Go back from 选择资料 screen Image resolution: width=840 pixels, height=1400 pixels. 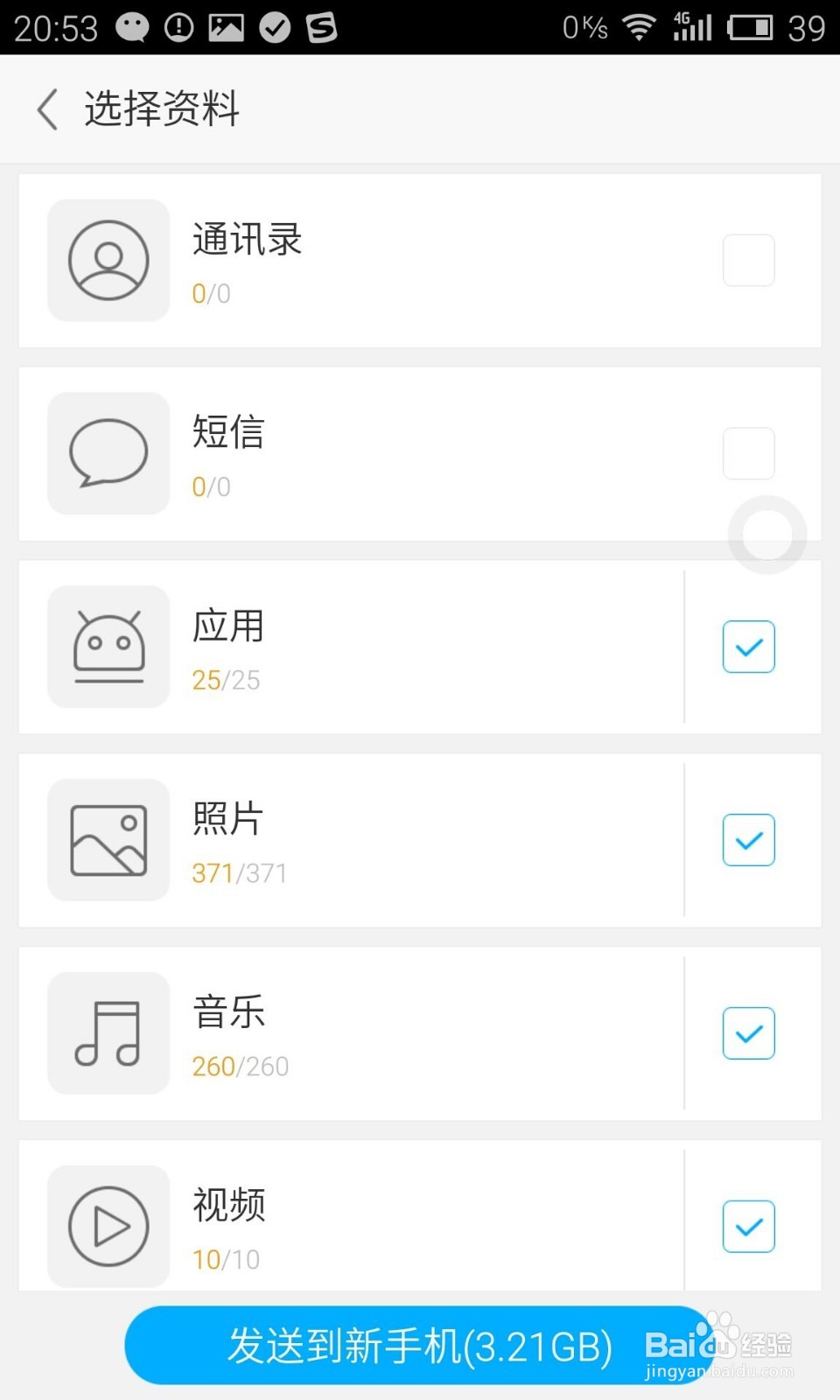point(48,109)
